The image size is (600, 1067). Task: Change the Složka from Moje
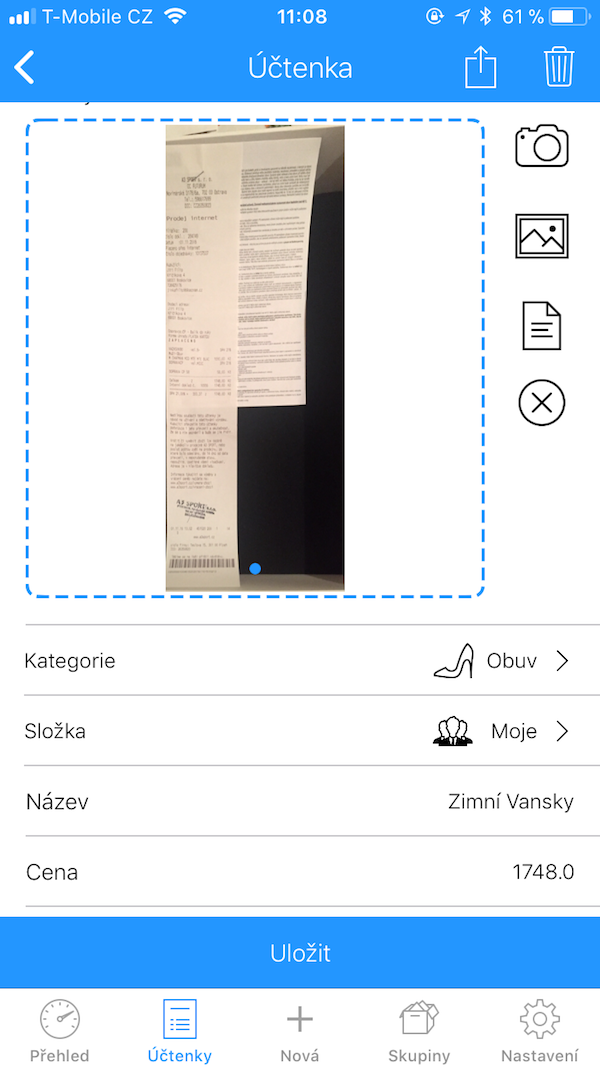(500, 731)
